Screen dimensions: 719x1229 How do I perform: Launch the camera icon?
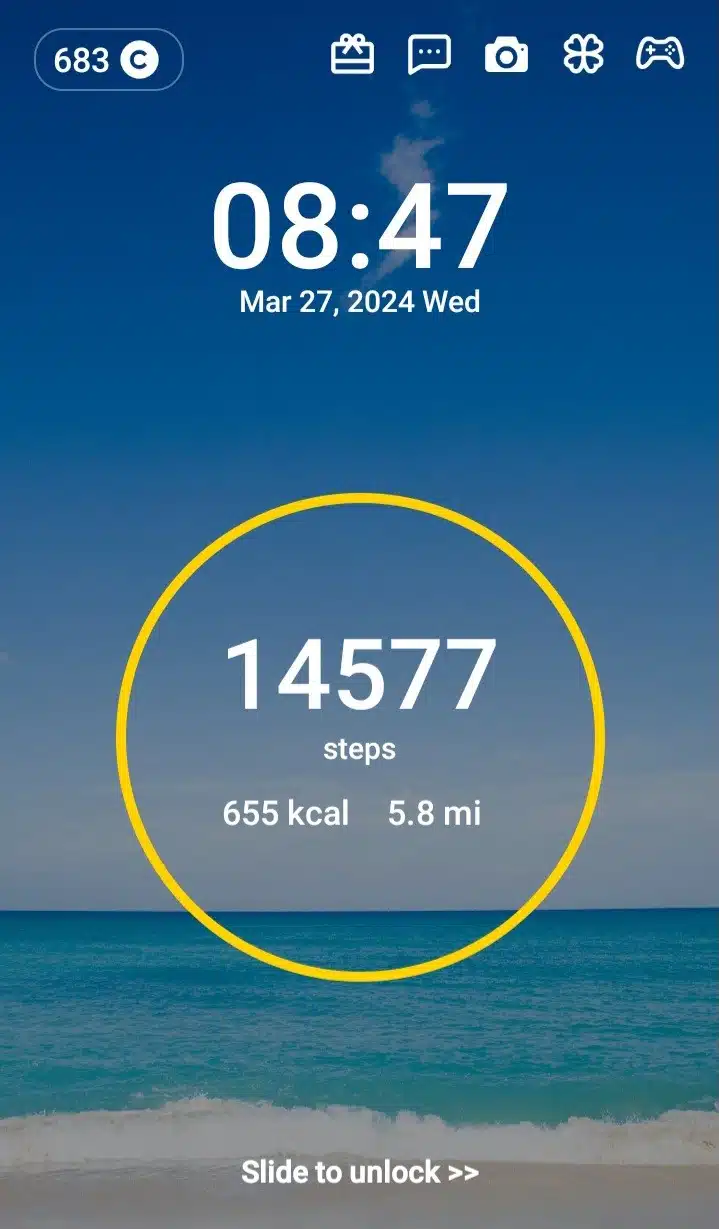pos(506,56)
